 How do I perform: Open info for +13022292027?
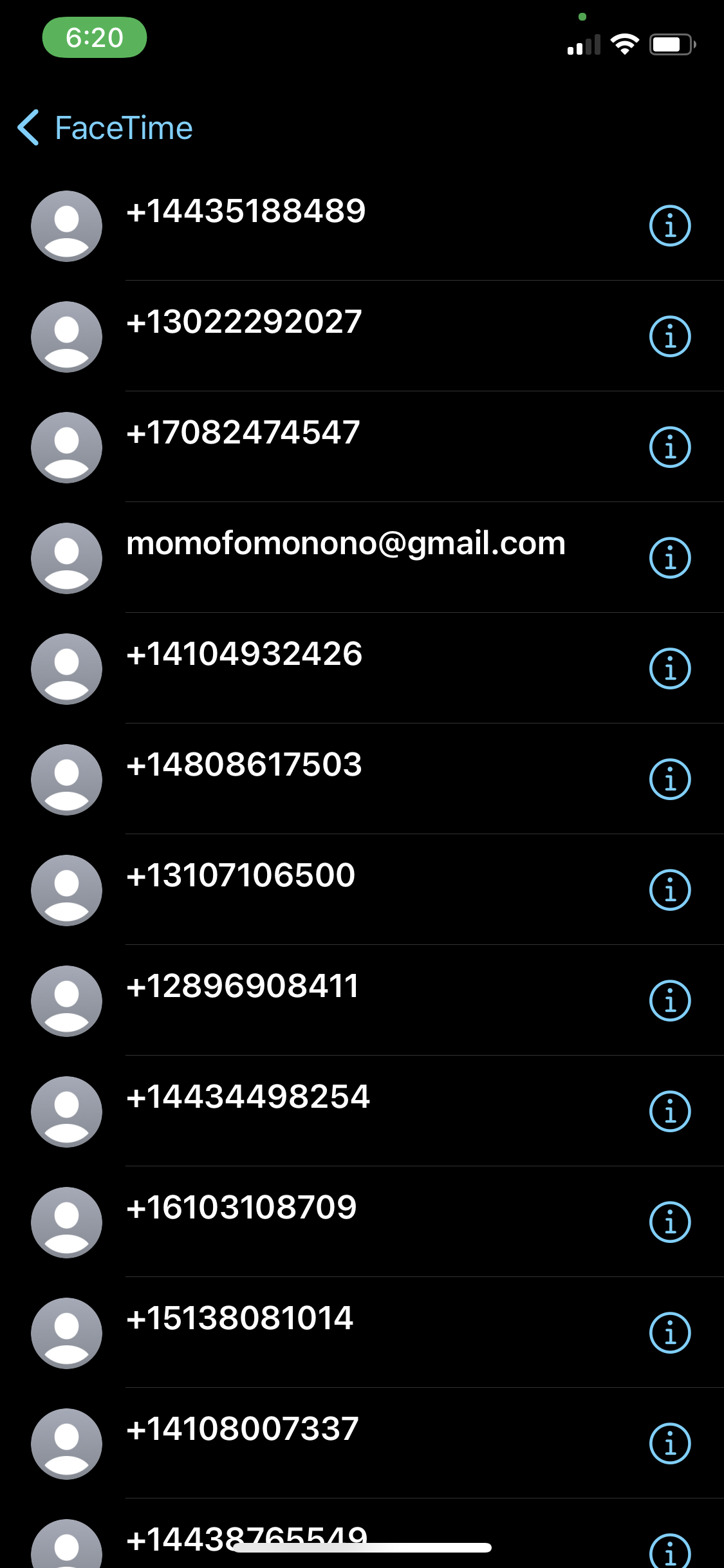click(669, 337)
